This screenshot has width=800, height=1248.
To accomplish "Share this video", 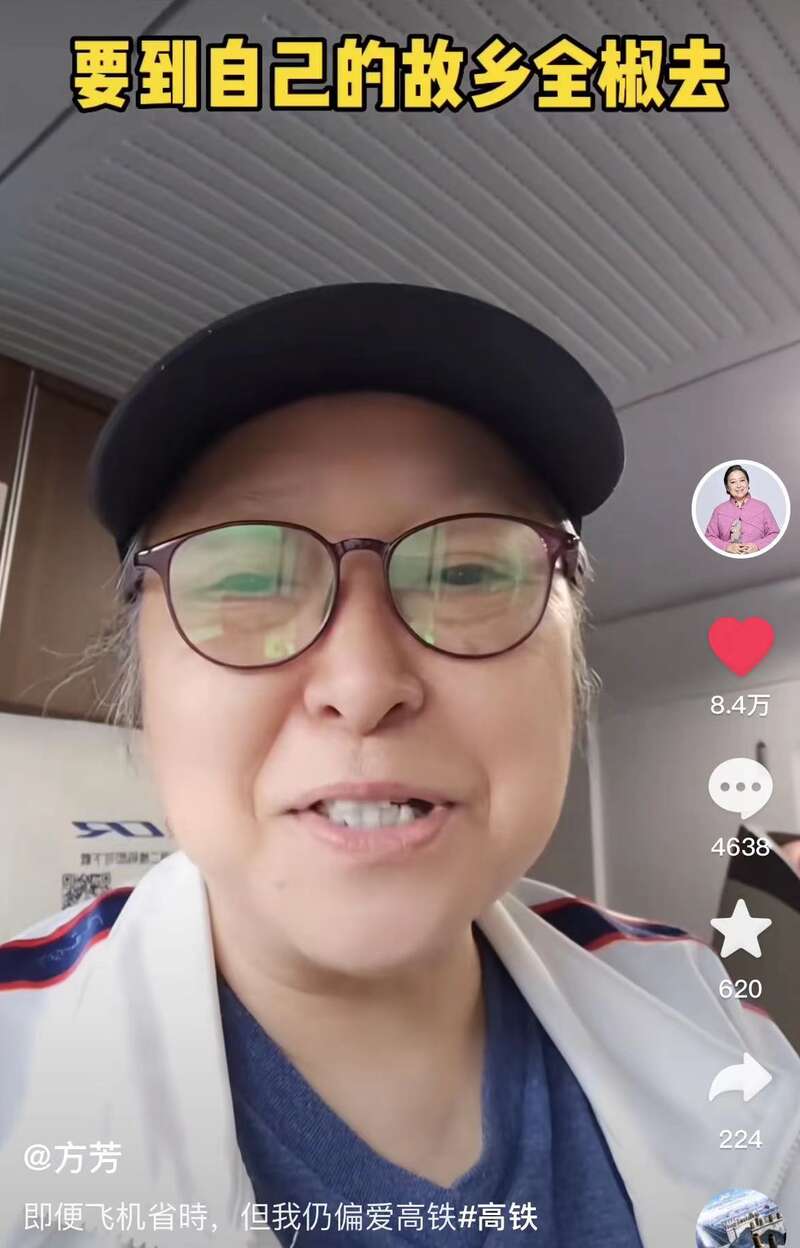I will point(740,1079).
